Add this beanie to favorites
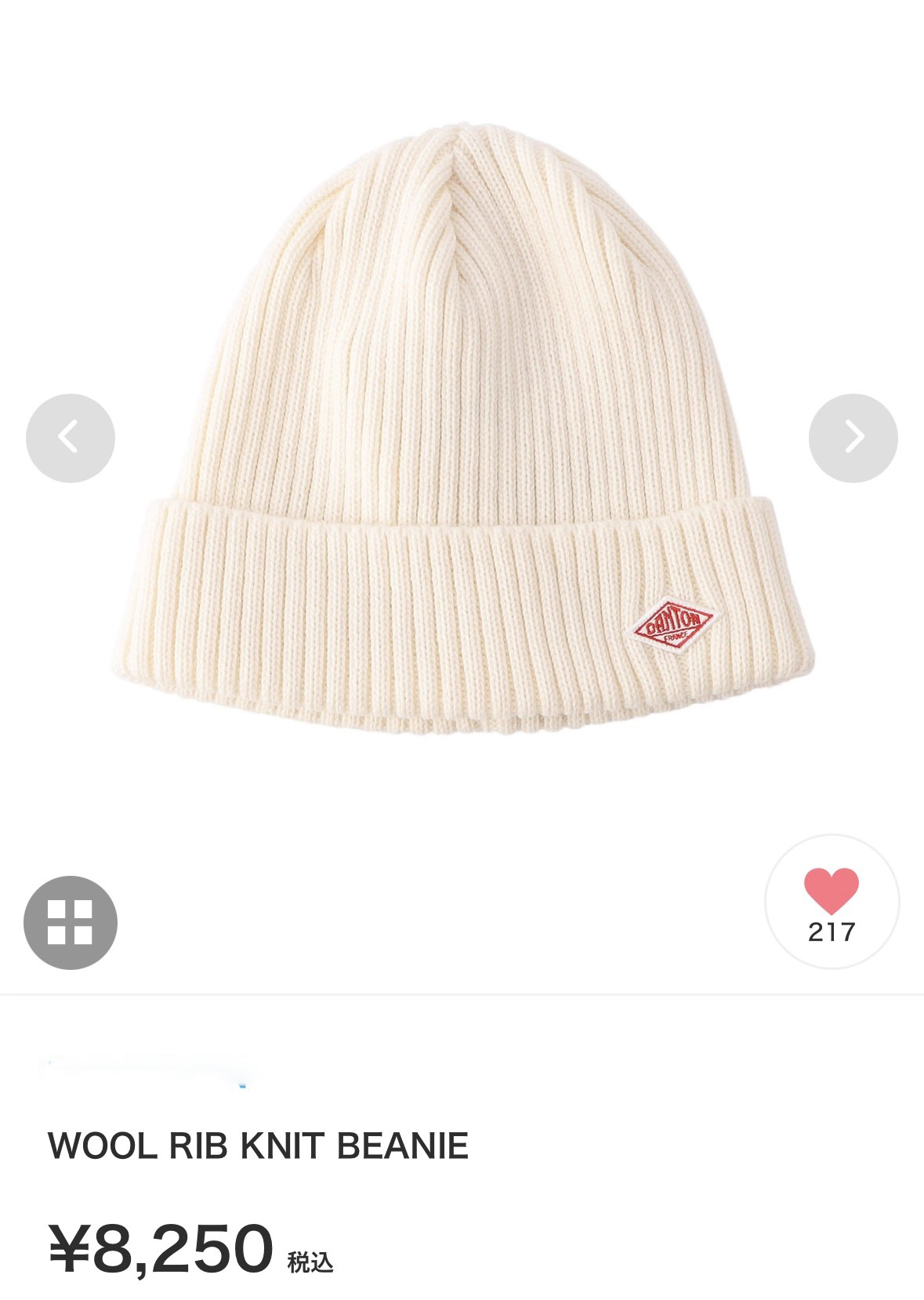This screenshot has width=924, height=1300. (x=832, y=902)
